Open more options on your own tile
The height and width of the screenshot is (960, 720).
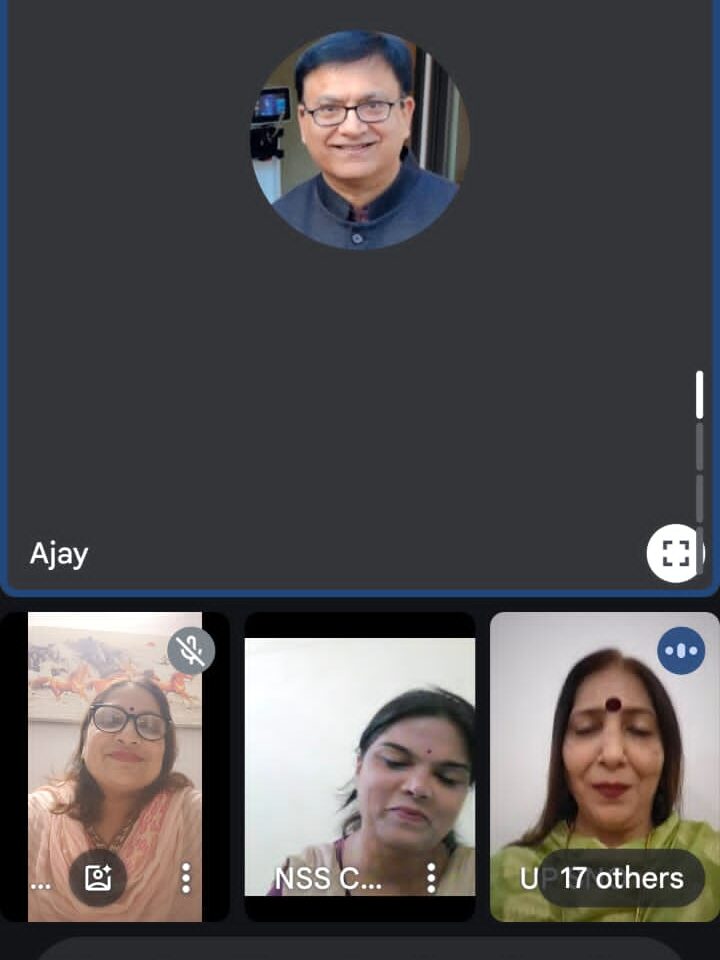[x=186, y=878]
